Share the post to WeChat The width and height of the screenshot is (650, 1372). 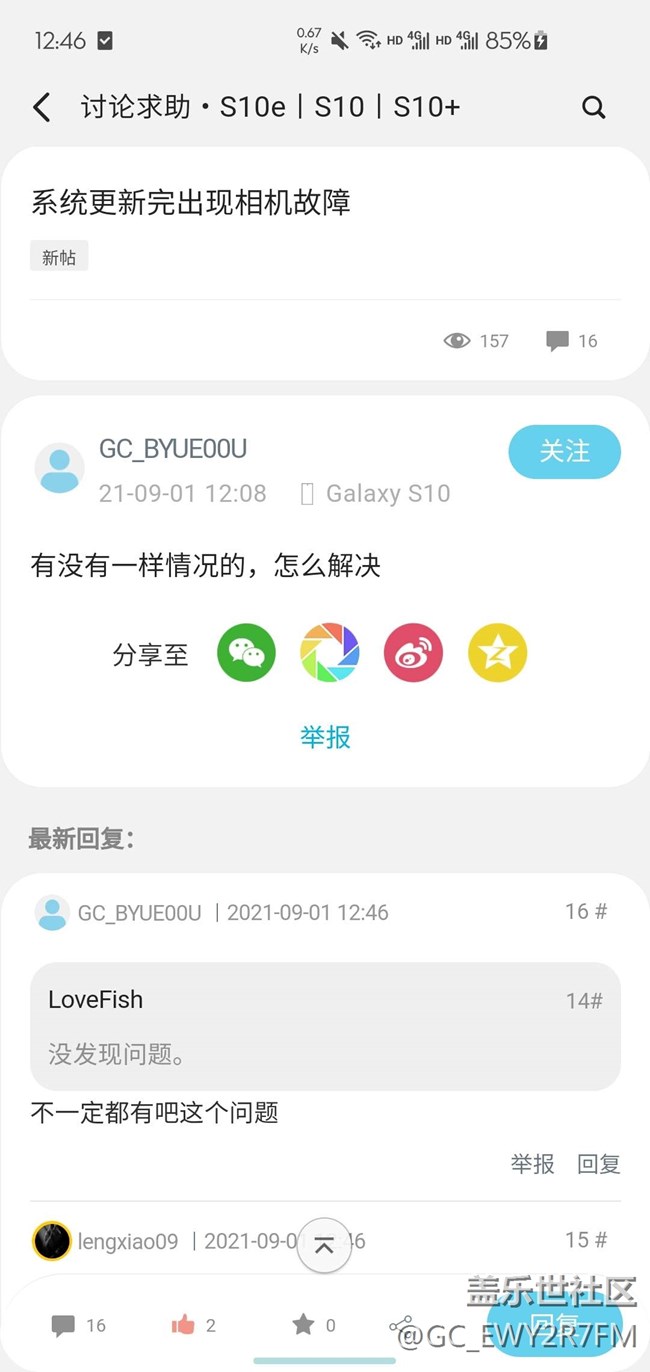click(246, 653)
